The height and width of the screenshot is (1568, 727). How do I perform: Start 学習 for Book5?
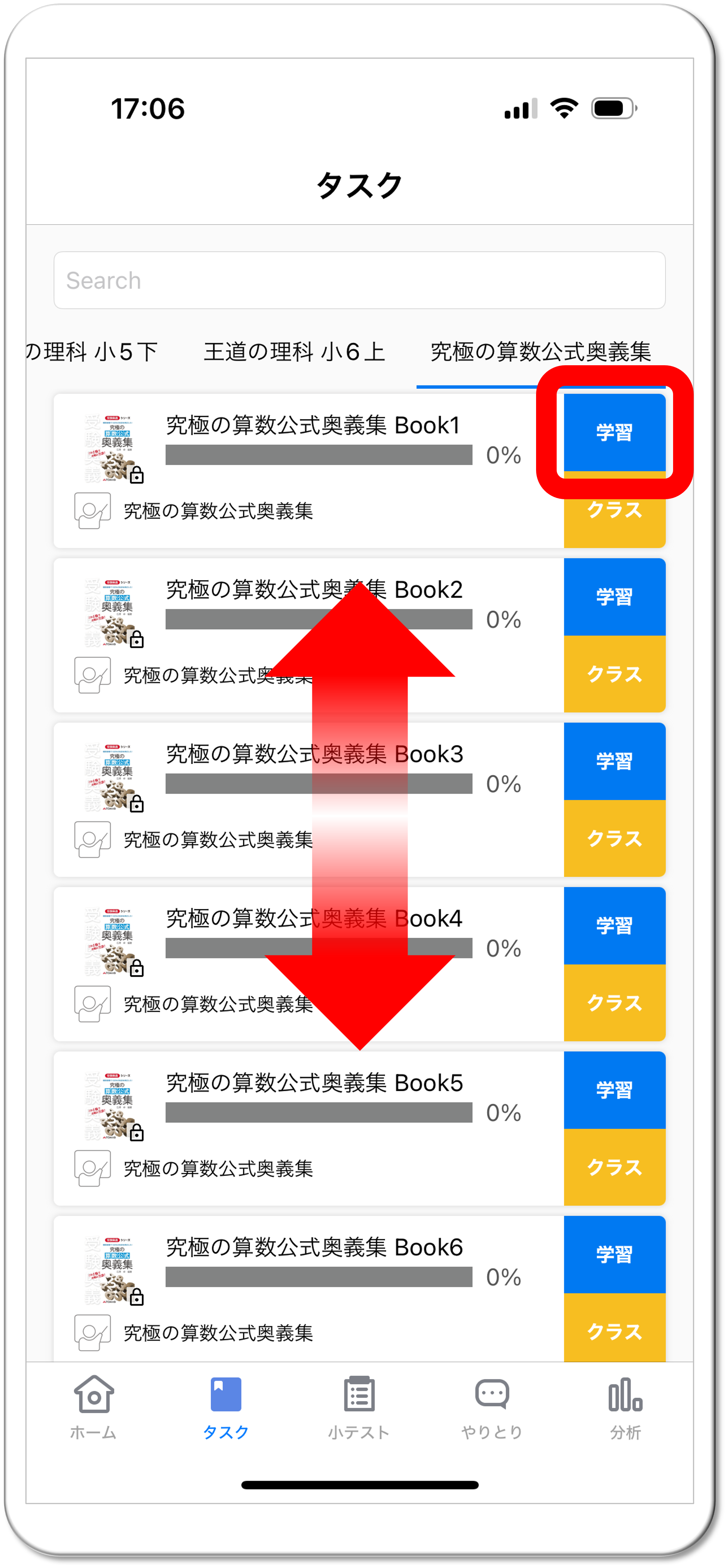pyautogui.click(x=614, y=1090)
